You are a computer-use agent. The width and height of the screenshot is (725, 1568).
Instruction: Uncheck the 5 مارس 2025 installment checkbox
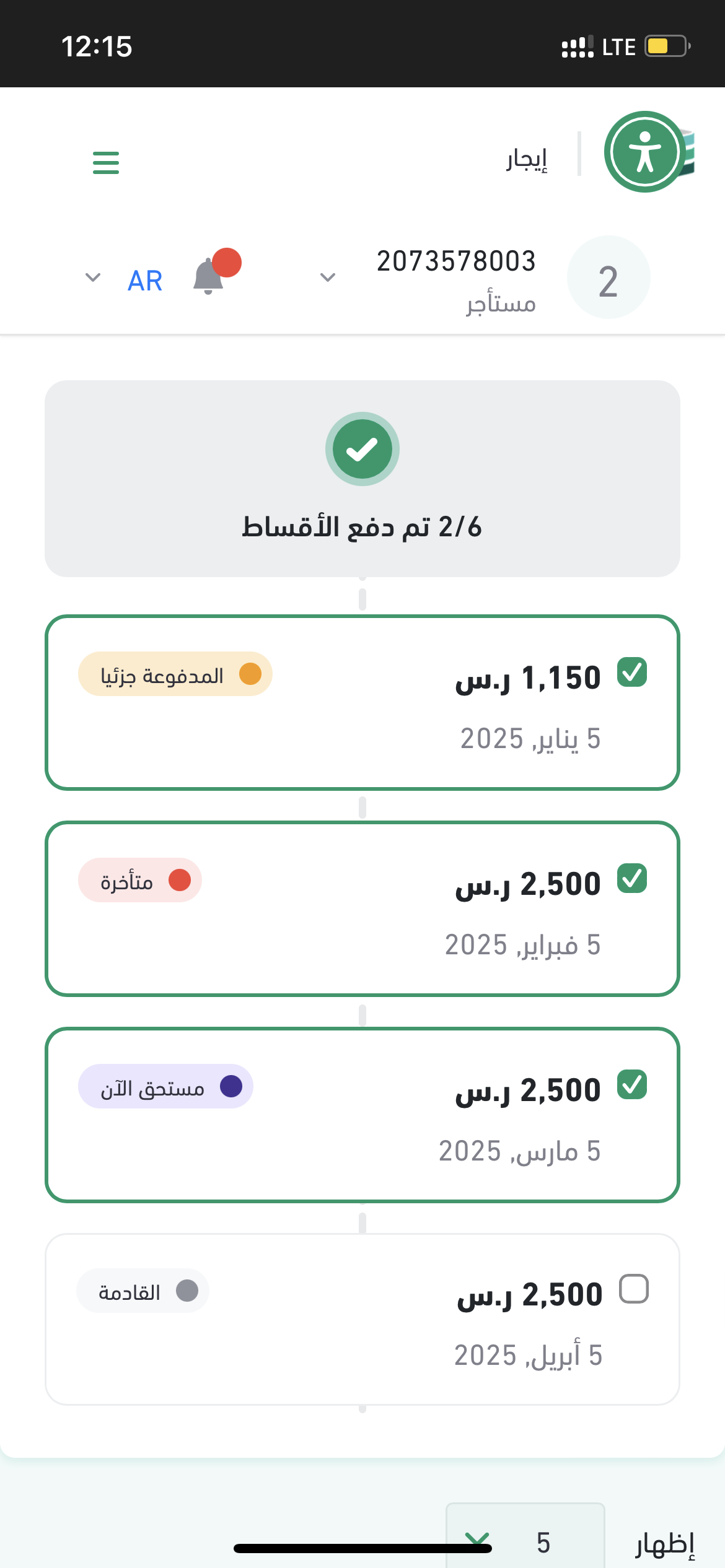tap(632, 1085)
